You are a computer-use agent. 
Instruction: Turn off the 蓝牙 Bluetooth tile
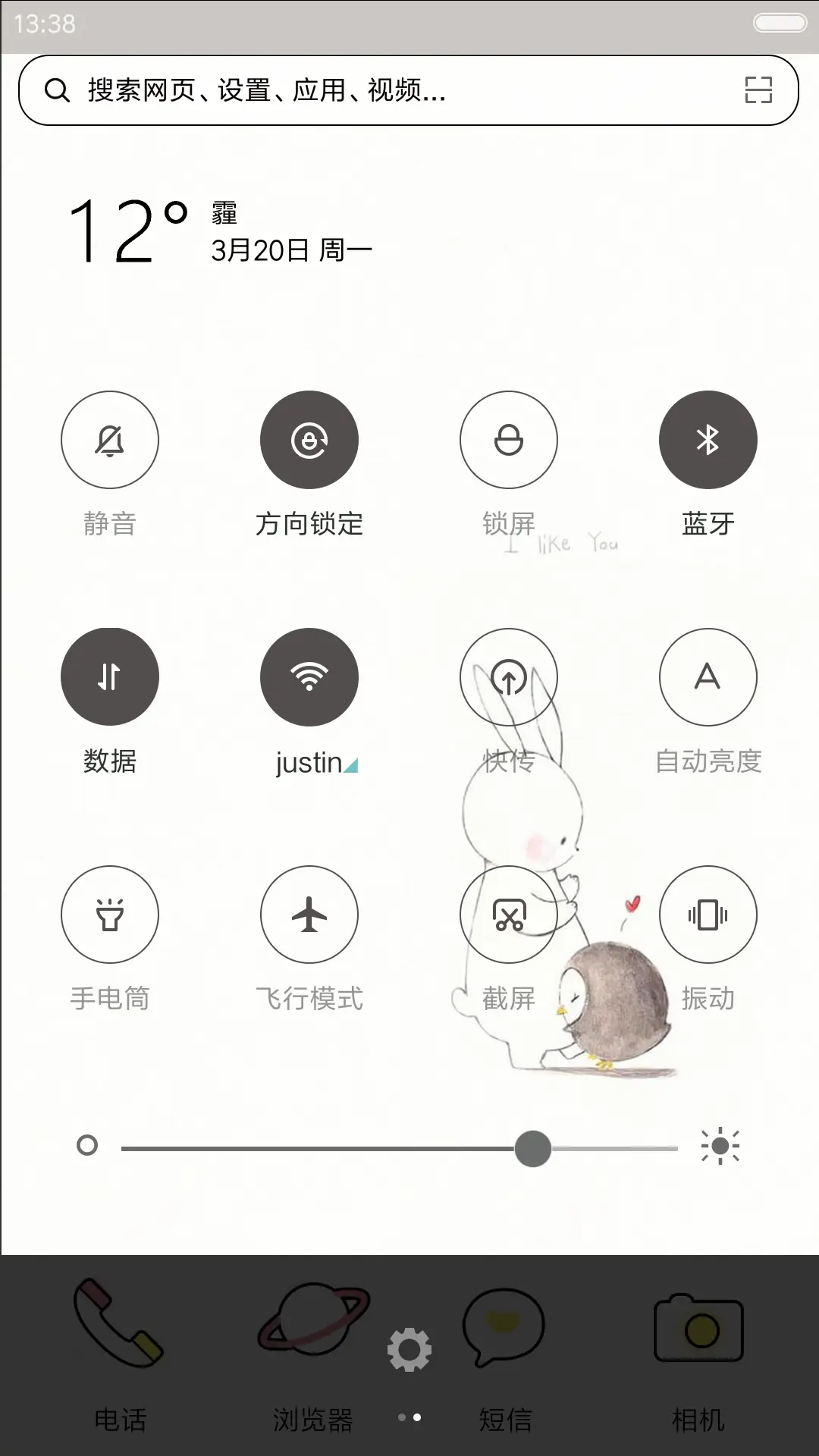[x=708, y=440]
